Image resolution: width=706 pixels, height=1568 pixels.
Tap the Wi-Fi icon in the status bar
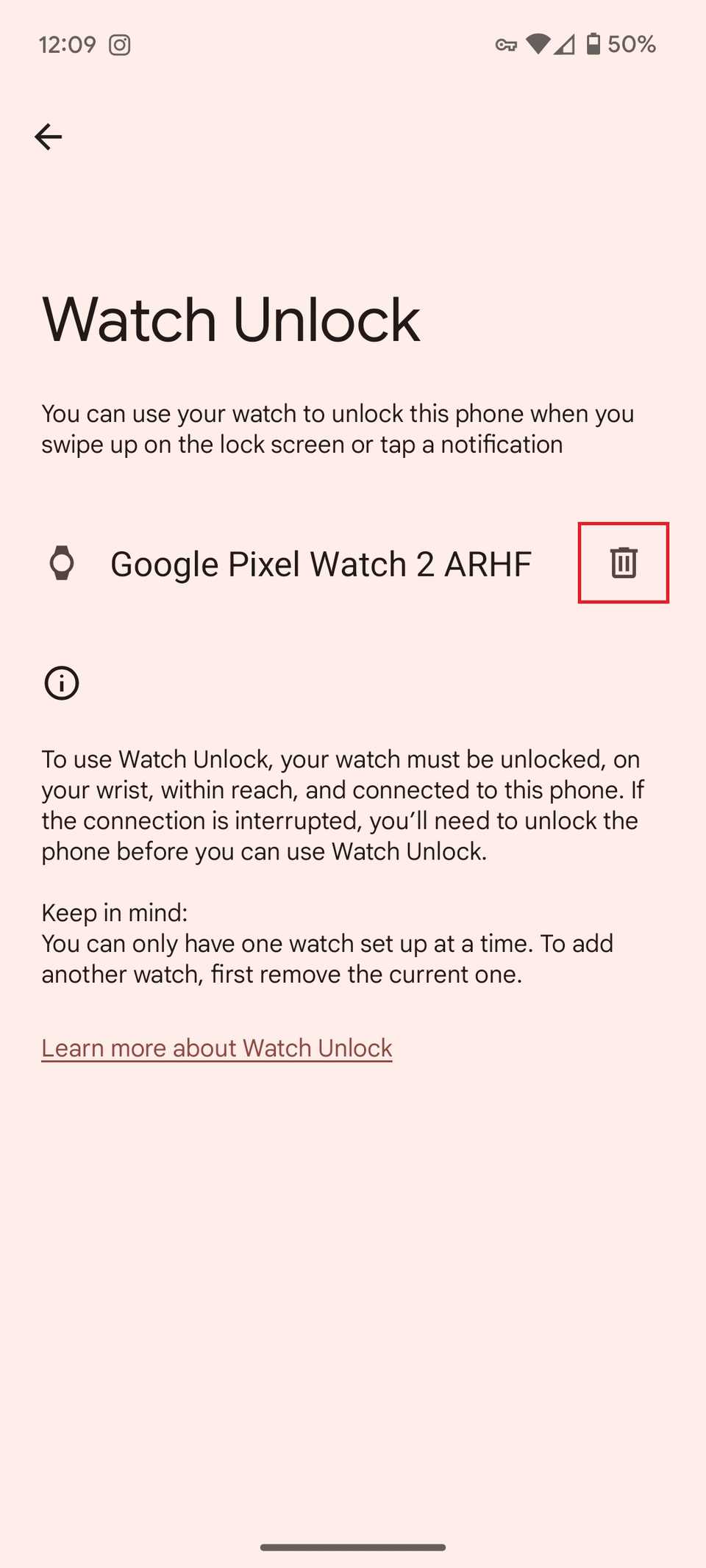pos(540,44)
